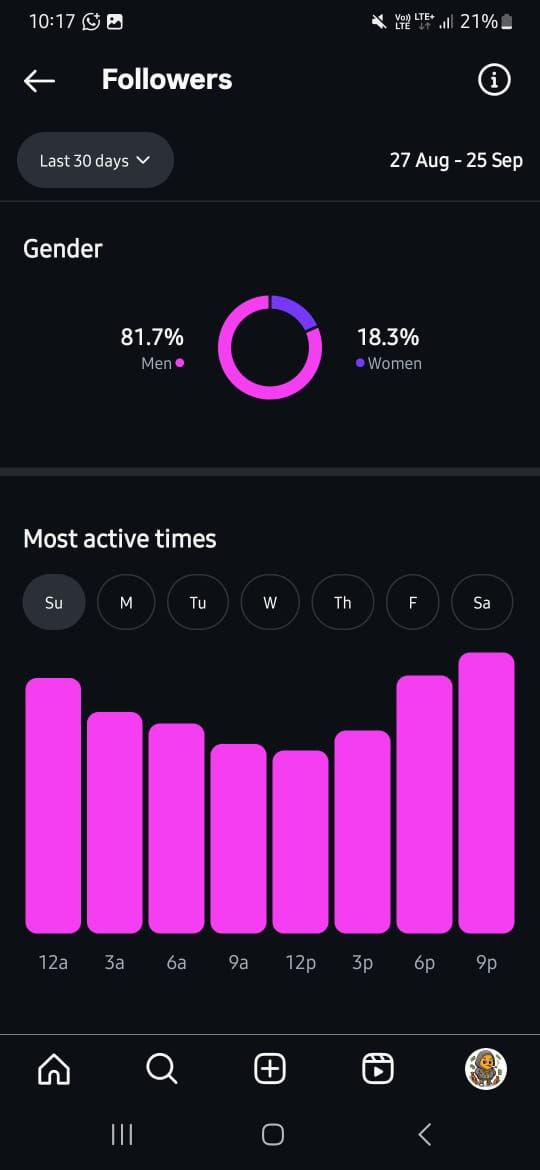
Task: Tap the 9p bar in the chart
Action: [x=486, y=792]
